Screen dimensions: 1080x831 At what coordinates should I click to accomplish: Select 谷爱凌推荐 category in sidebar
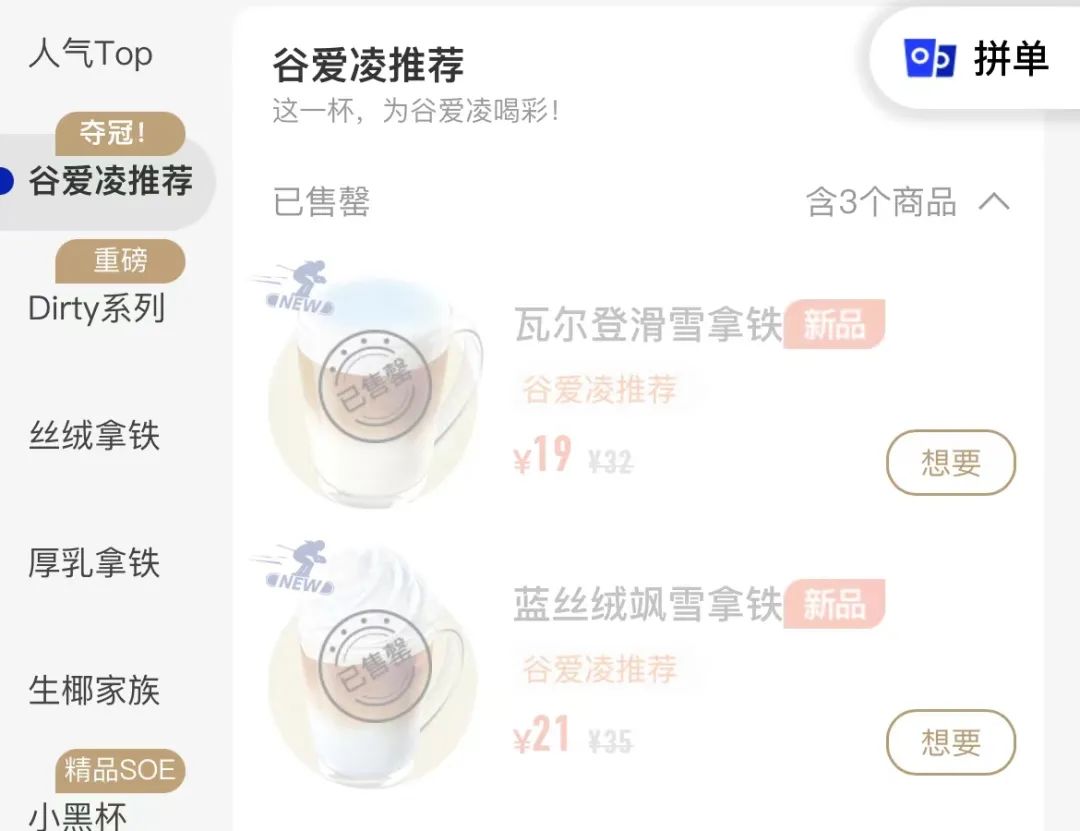coord(110,182)
